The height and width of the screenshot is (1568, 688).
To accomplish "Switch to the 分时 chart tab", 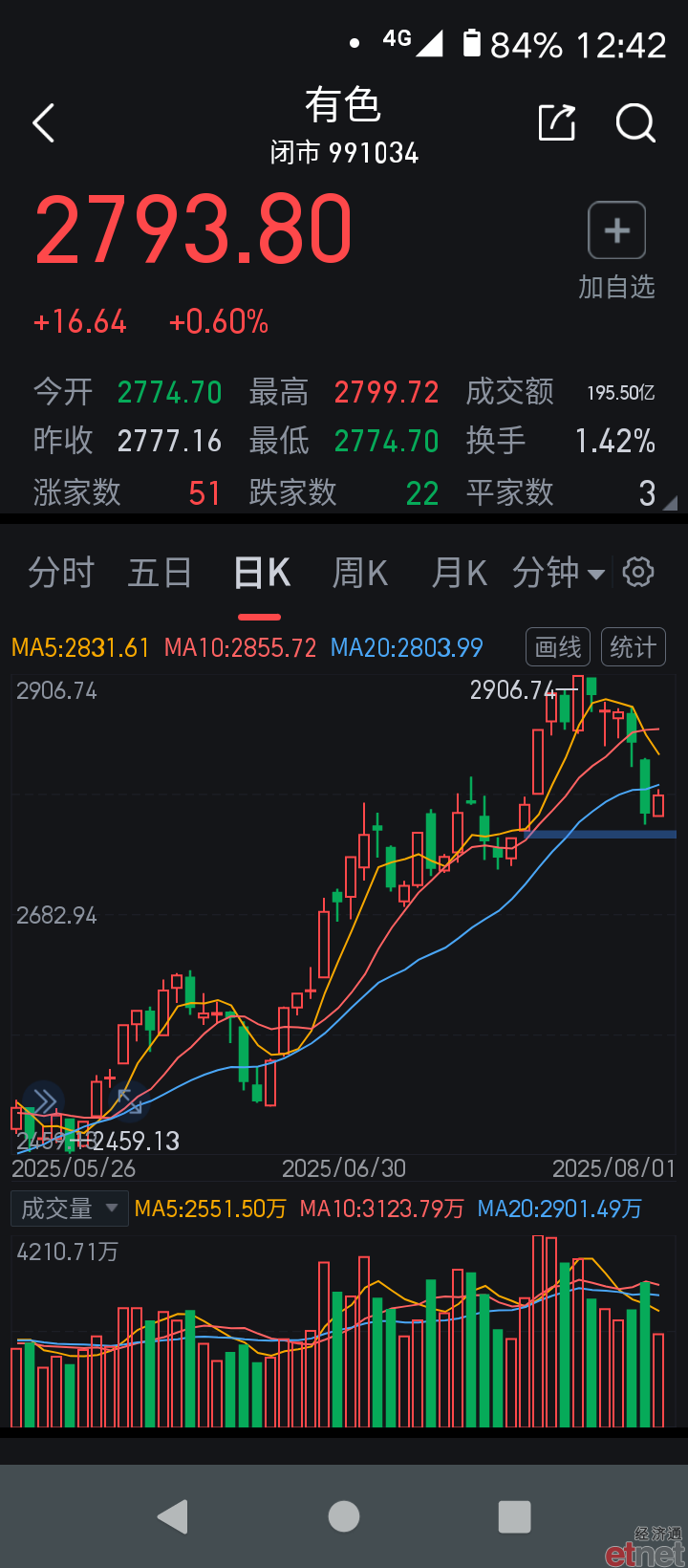I will click(61, 573).
